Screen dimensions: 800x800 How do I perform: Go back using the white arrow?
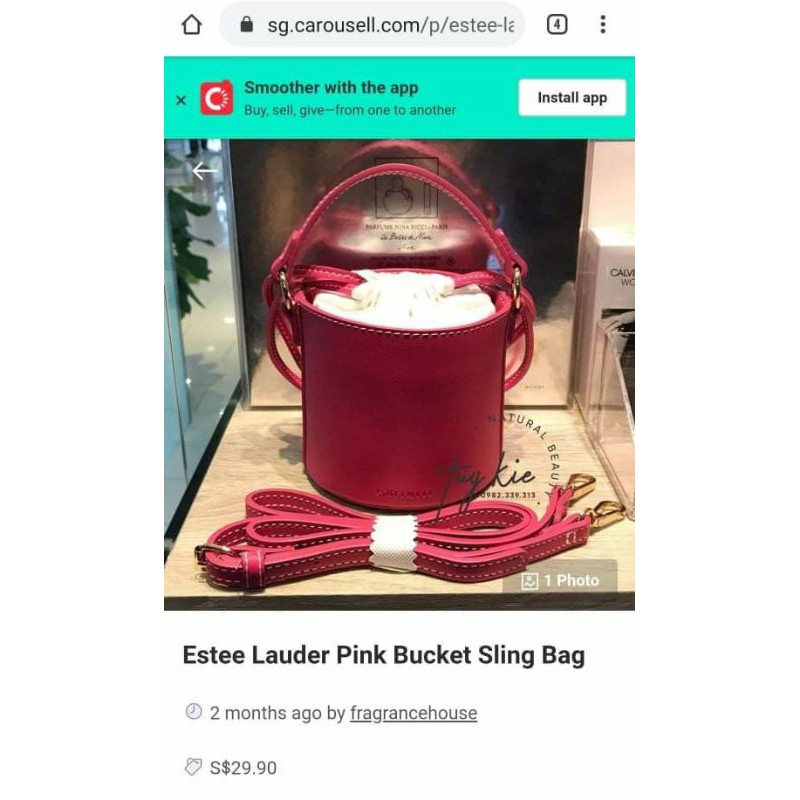[x=204, y=171]
